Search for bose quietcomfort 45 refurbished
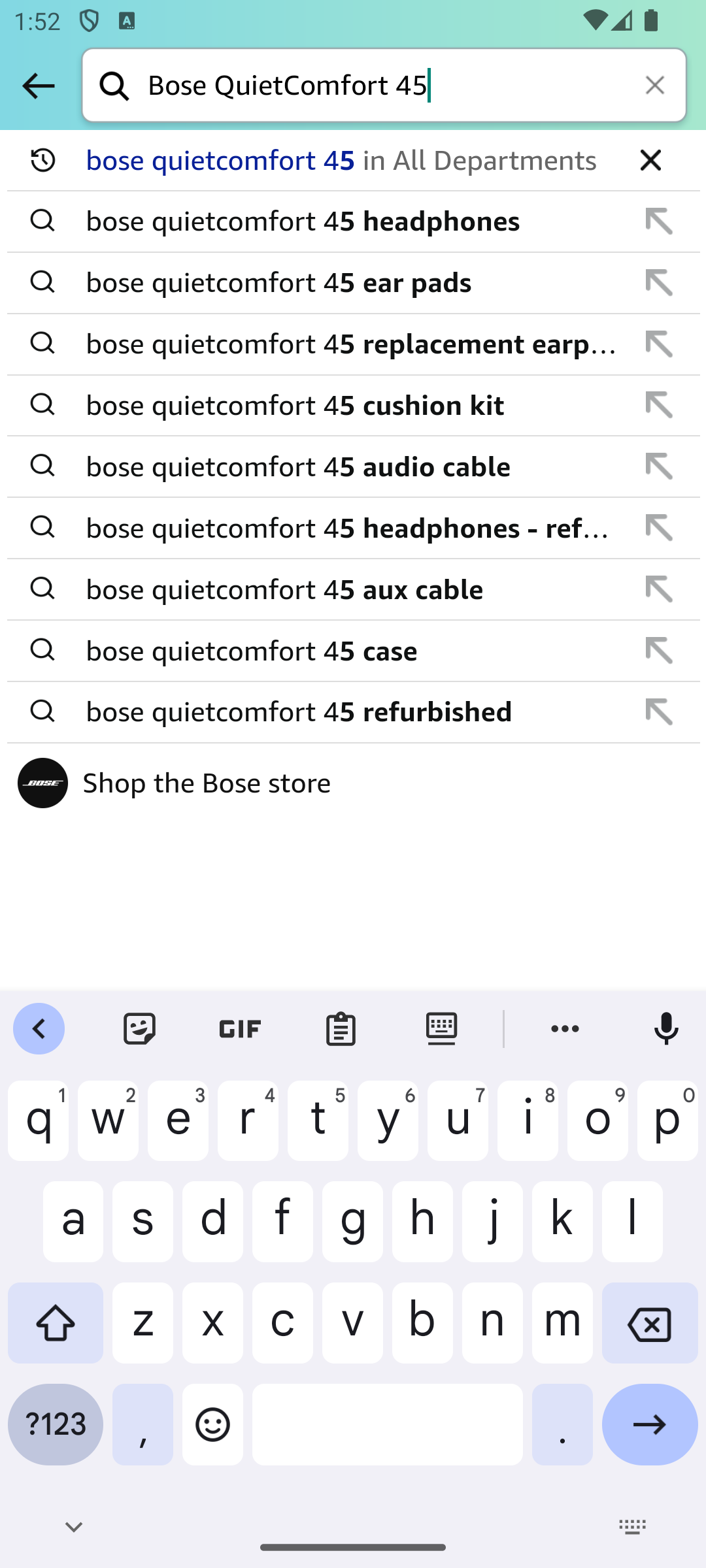The height and width of the screenshot is (1568, 706). click(352, 712)
